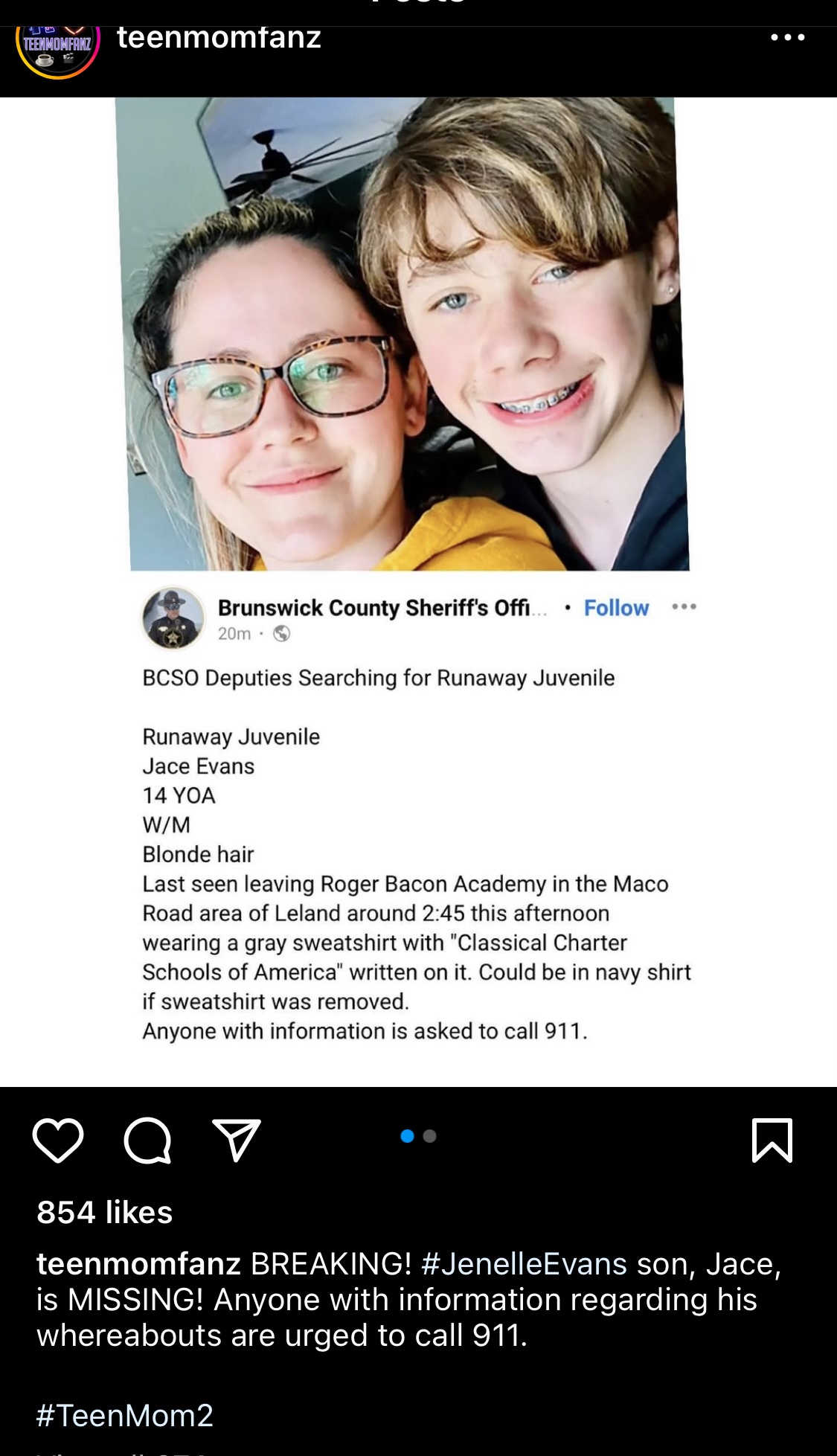Open the #JenelleEvans hashtag

(x=524, y=1264)
